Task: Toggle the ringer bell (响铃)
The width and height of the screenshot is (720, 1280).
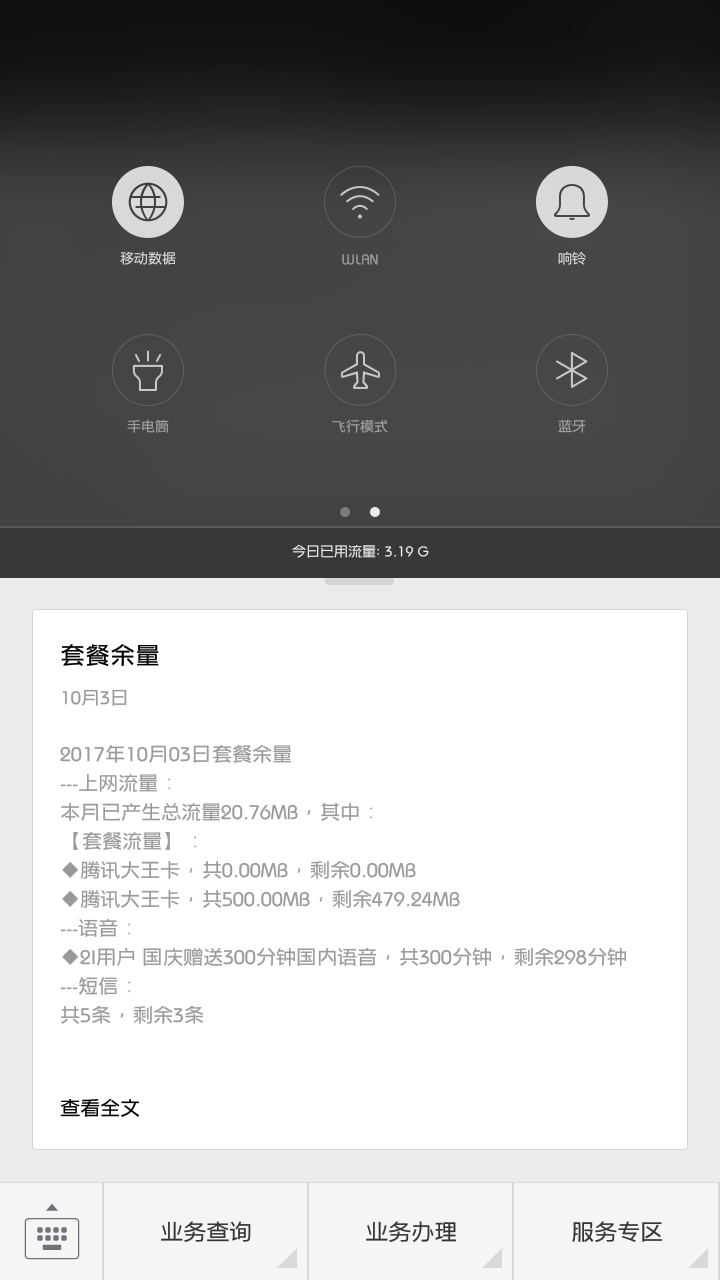Action: pos(572,202)
